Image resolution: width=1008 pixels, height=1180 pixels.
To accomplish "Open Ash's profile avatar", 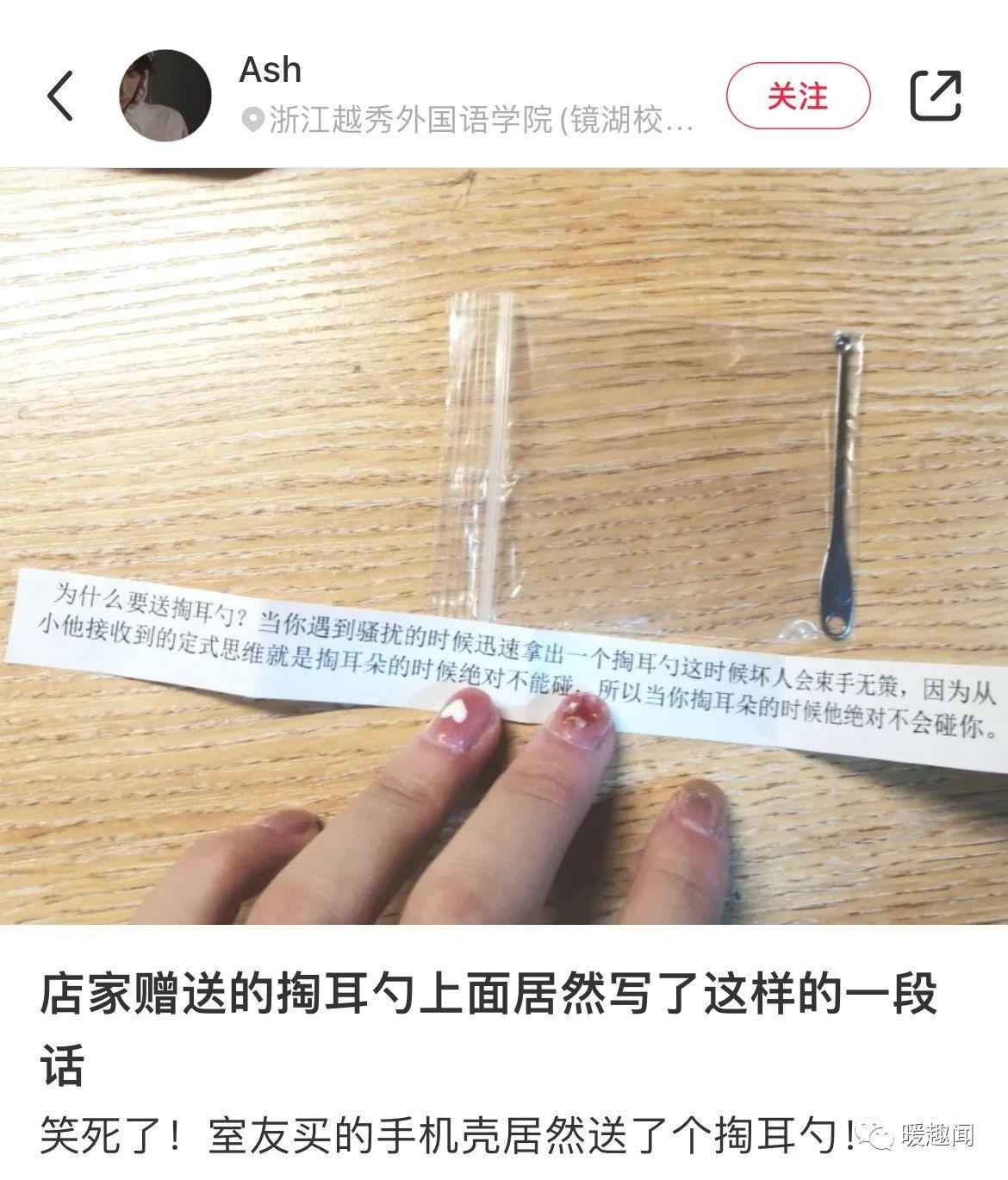I will [x=165, y=95].
